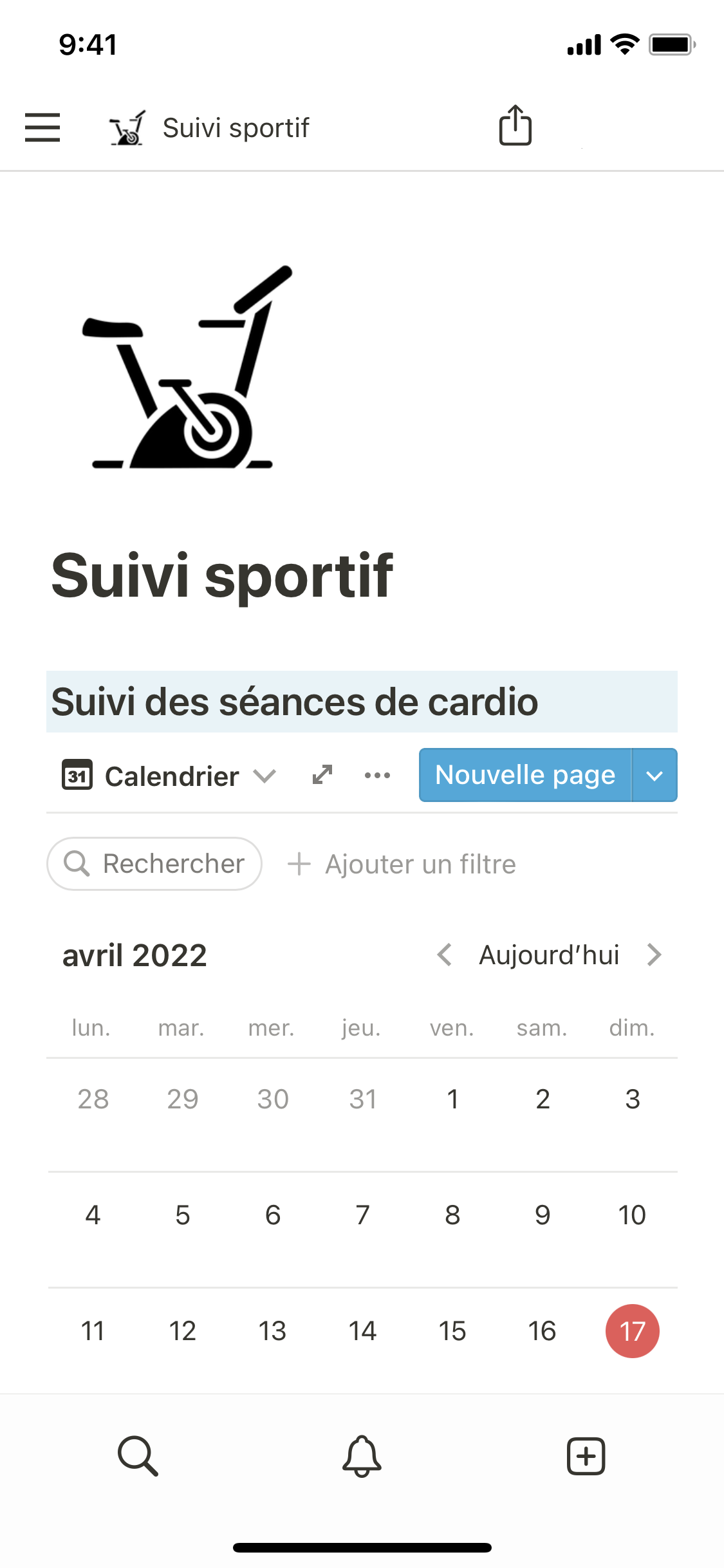This screenshot has width=724, height=1568.
Task: Open the three-dot database options
Action: click(377, 775)
